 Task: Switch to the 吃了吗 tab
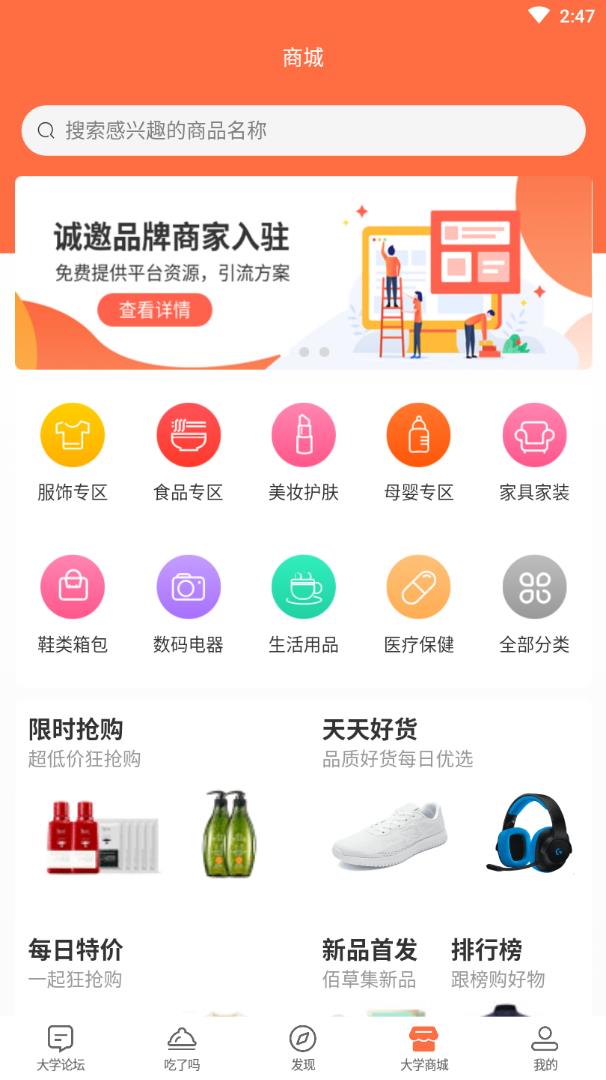[x=182, y=1047]
